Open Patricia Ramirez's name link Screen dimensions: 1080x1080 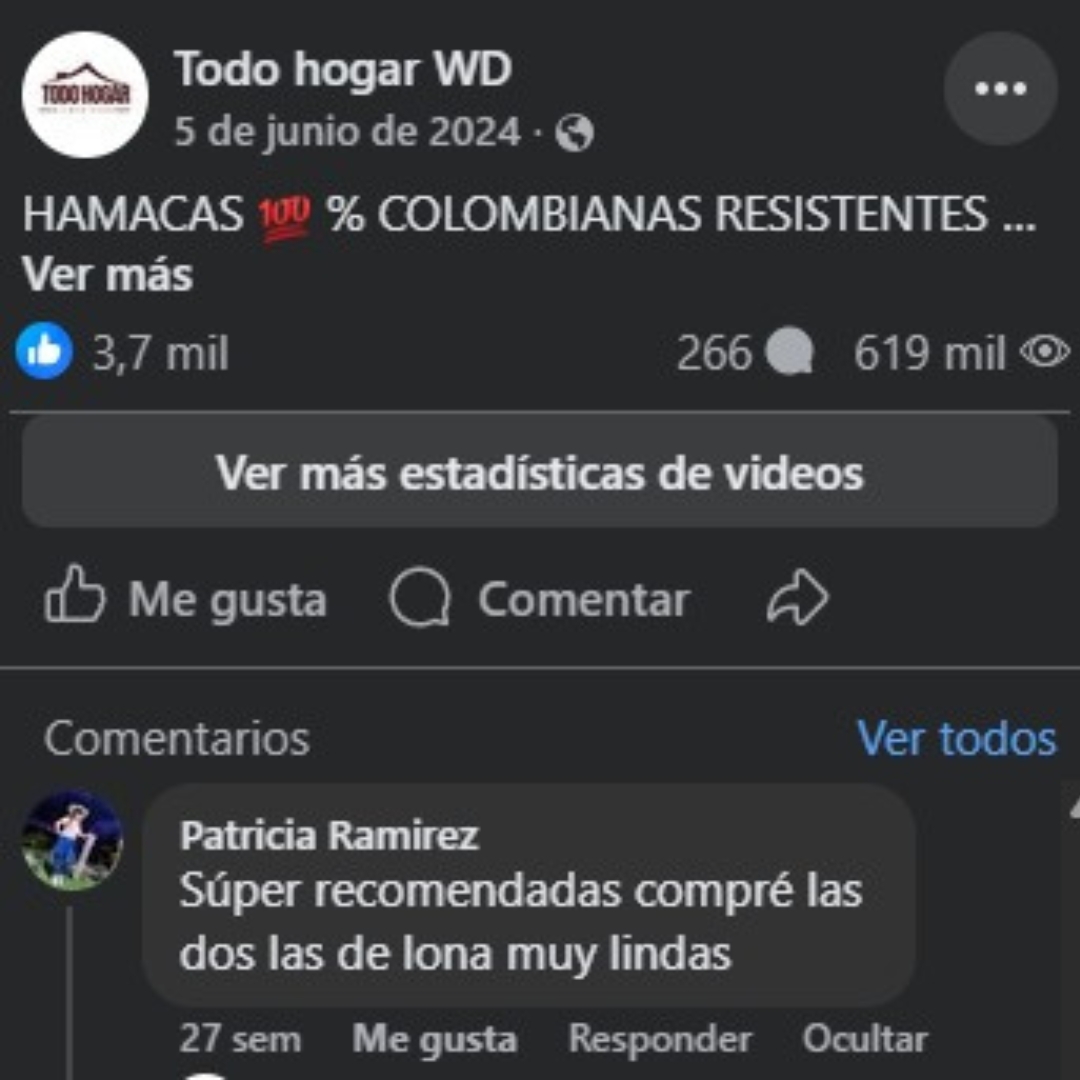click(x=329, y=835)
